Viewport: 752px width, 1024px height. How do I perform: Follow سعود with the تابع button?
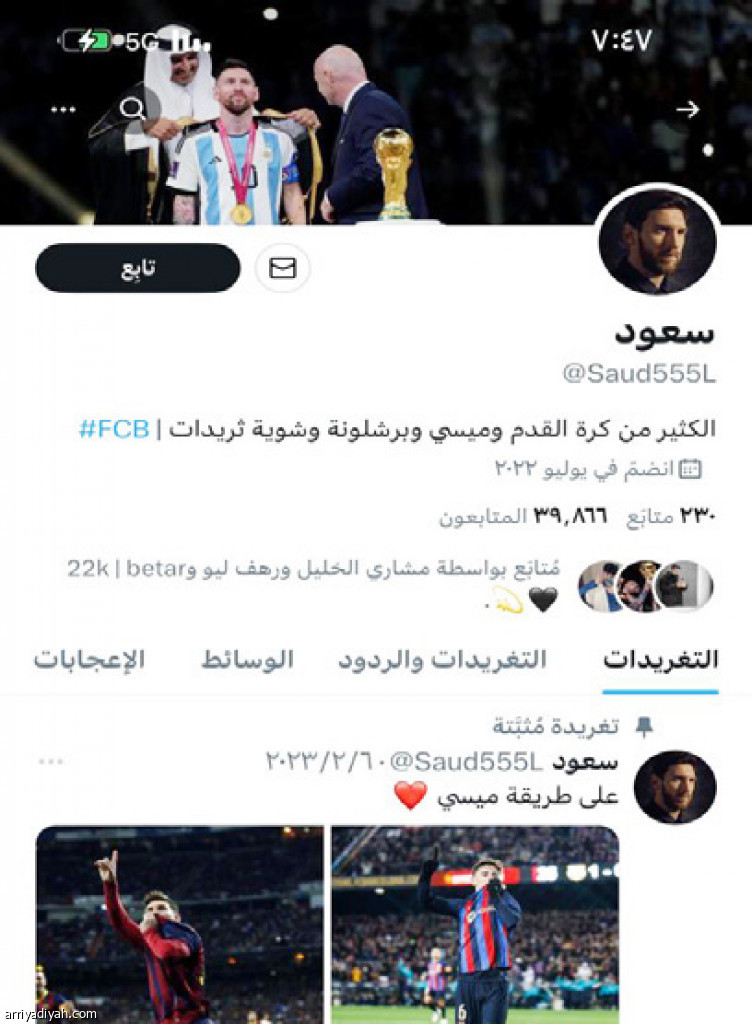(x=138, y=268)
